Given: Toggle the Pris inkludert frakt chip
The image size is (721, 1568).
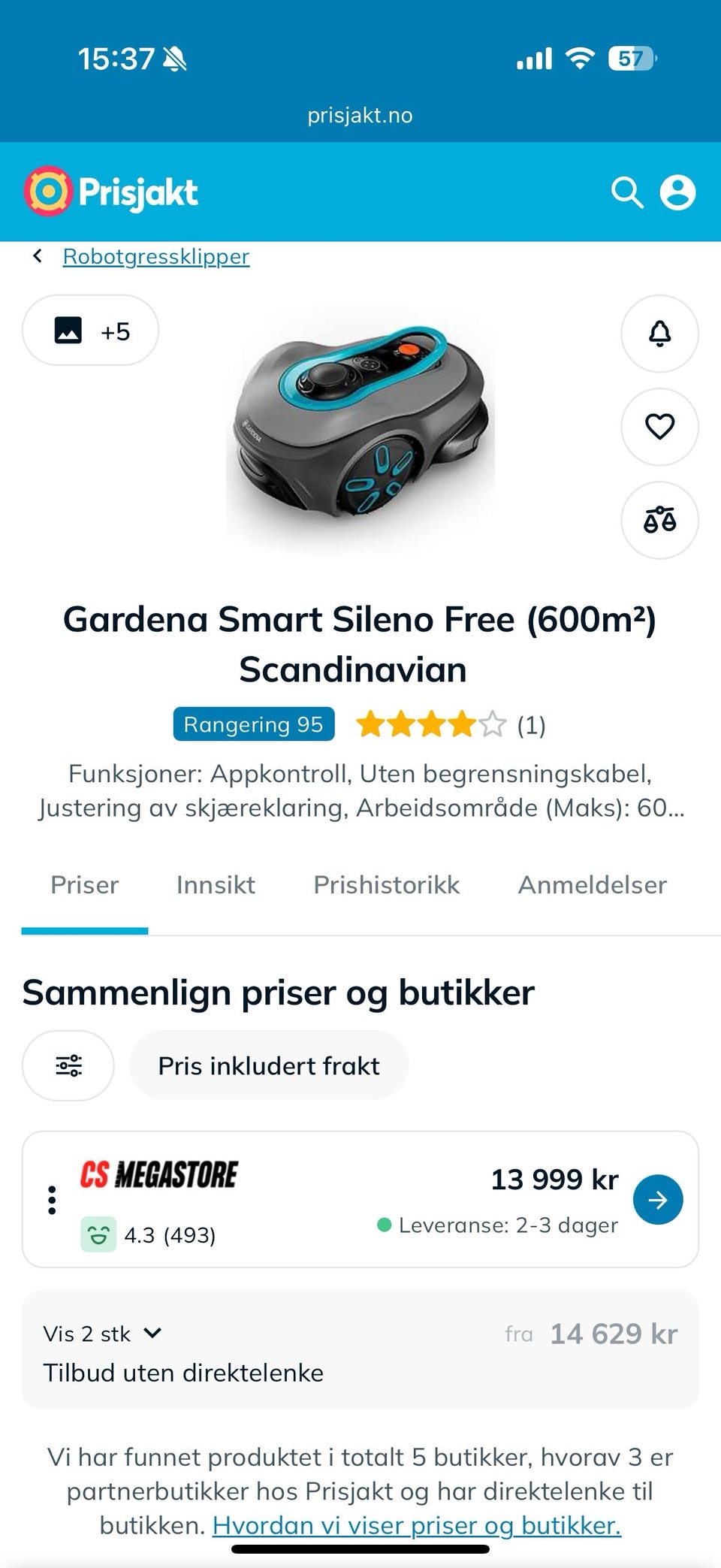Looking at the screenshot, I should coord(269,1065).
